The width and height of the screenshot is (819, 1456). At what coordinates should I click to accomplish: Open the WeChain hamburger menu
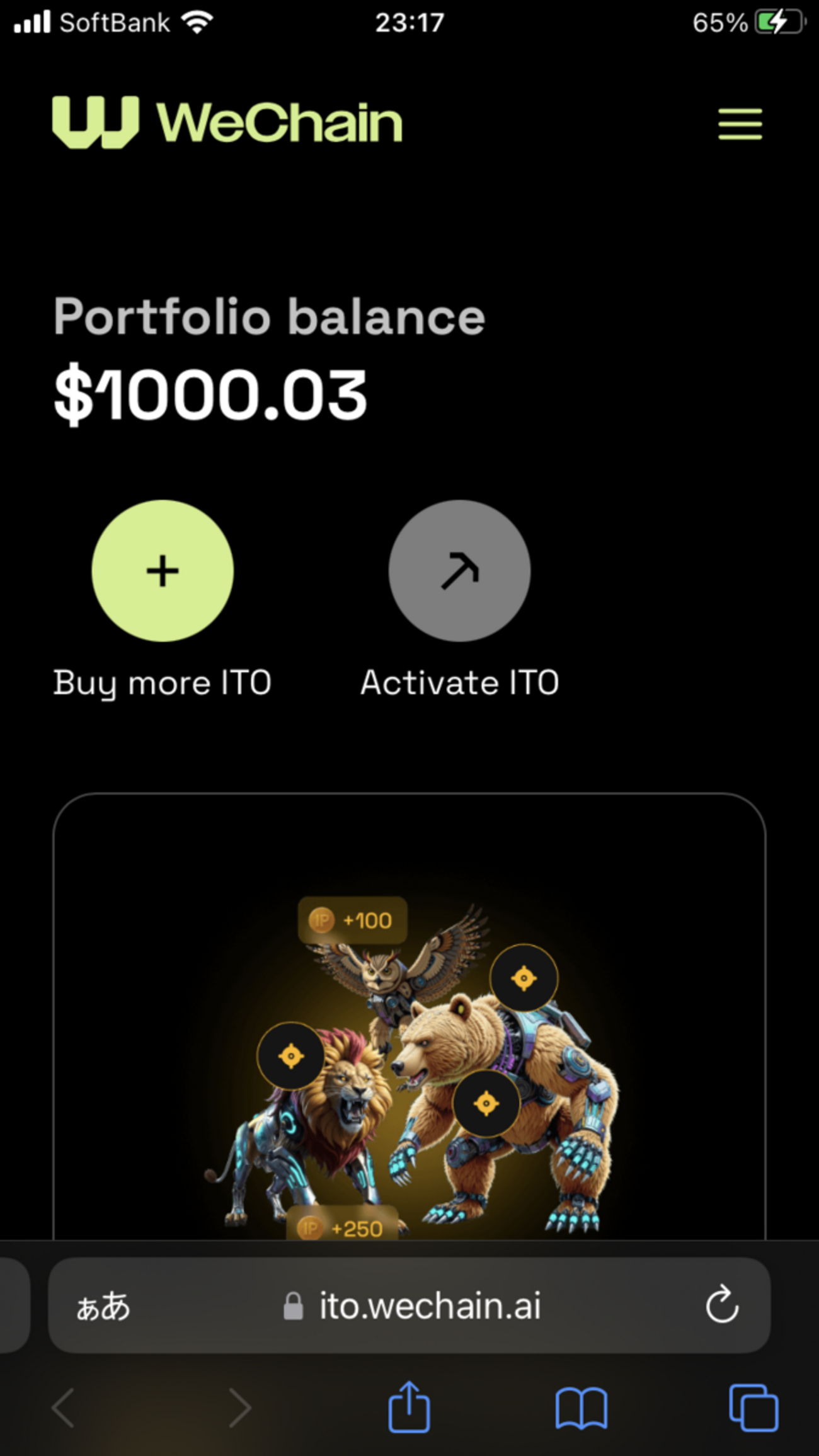pyautogui.click(x=740, y=123)
